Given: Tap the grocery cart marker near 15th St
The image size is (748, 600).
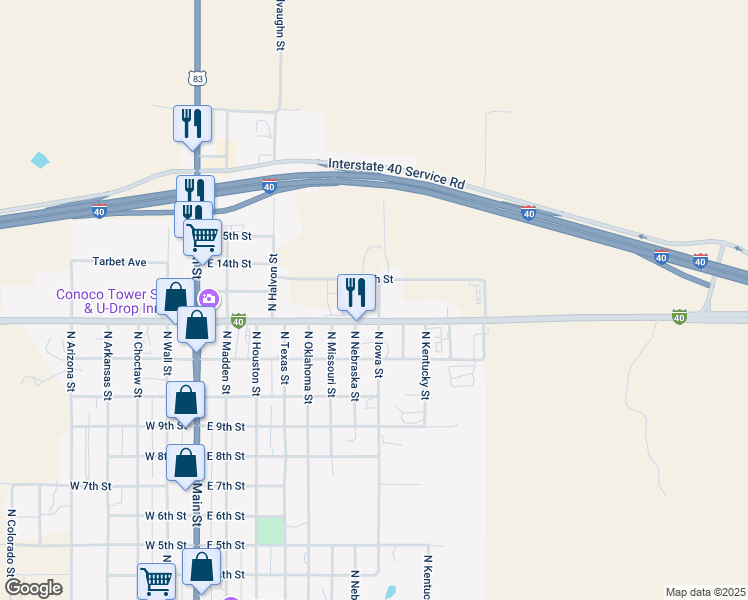Looking at the screenshot, I should (x=203, y=237).
